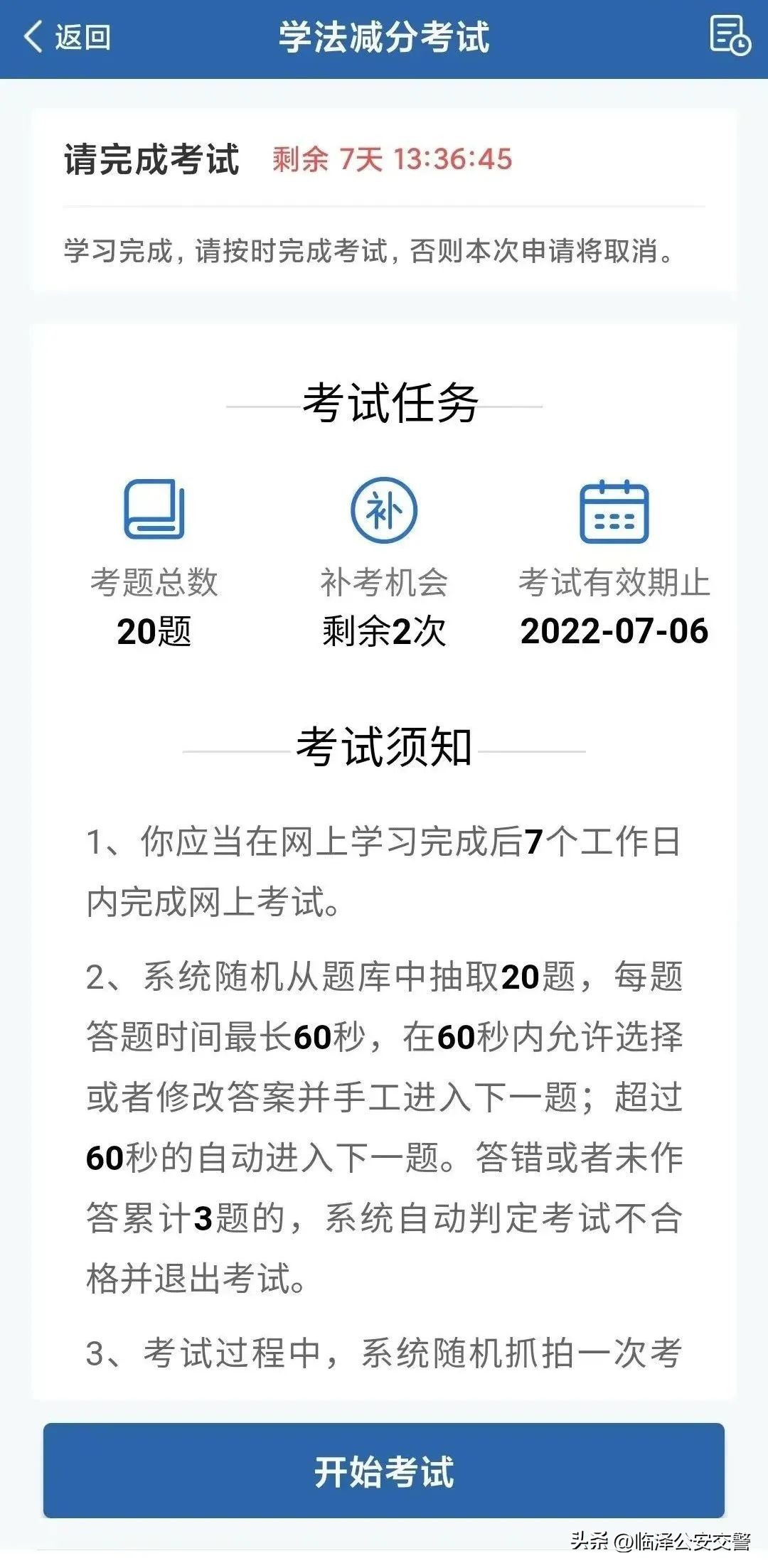768x1568 pixels.
Task: Open the exam record icon top right
Action: point(729,37)
